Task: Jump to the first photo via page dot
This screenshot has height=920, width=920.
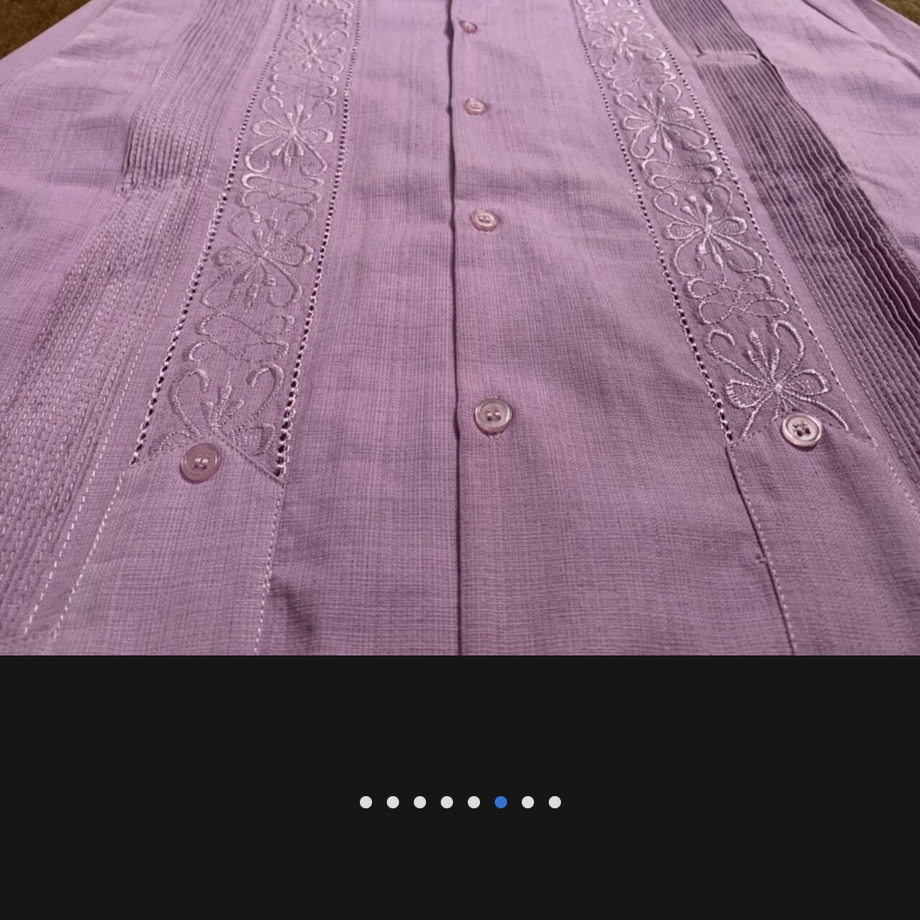Action: tap(366, 802)
